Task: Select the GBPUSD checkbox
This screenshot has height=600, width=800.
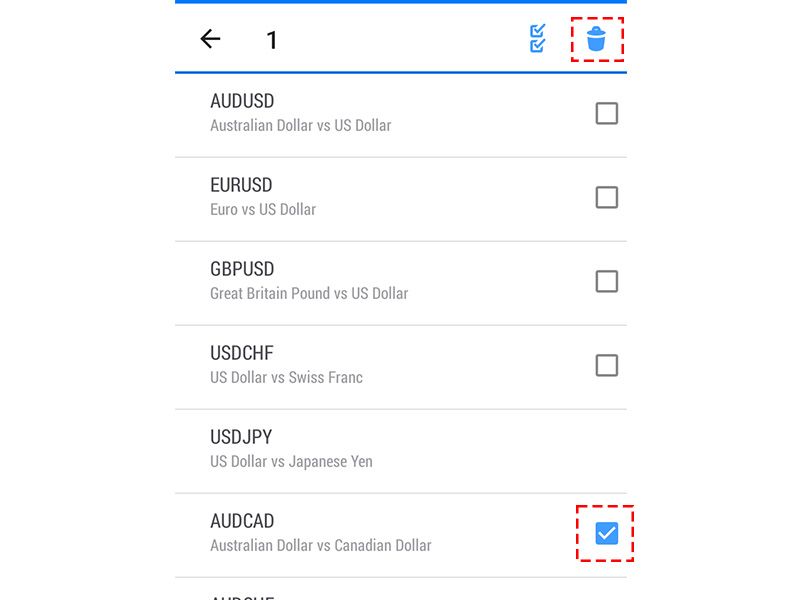Action: coord(606,281)
